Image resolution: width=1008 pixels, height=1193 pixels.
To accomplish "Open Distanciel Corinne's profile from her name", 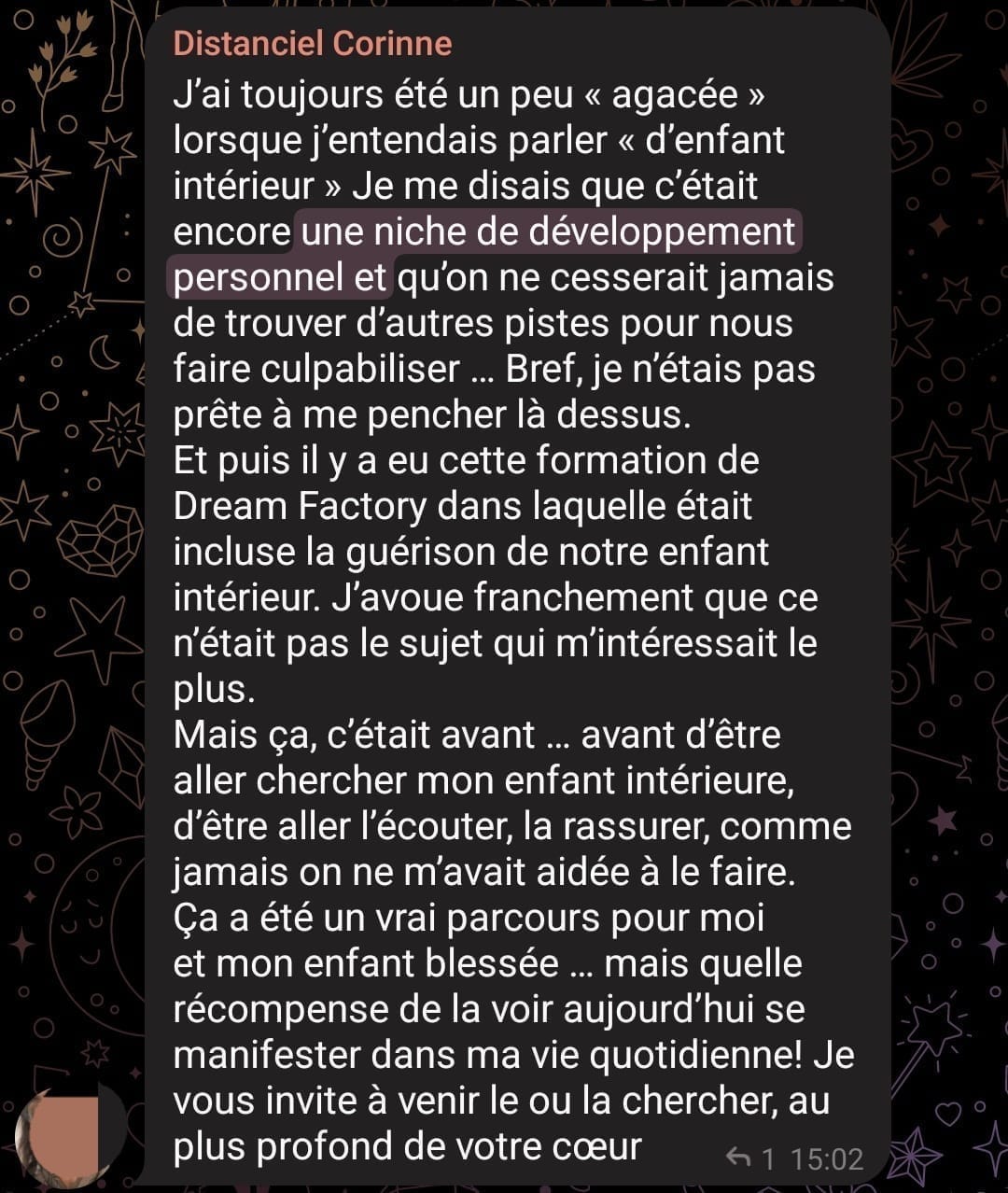I will 312,43.
